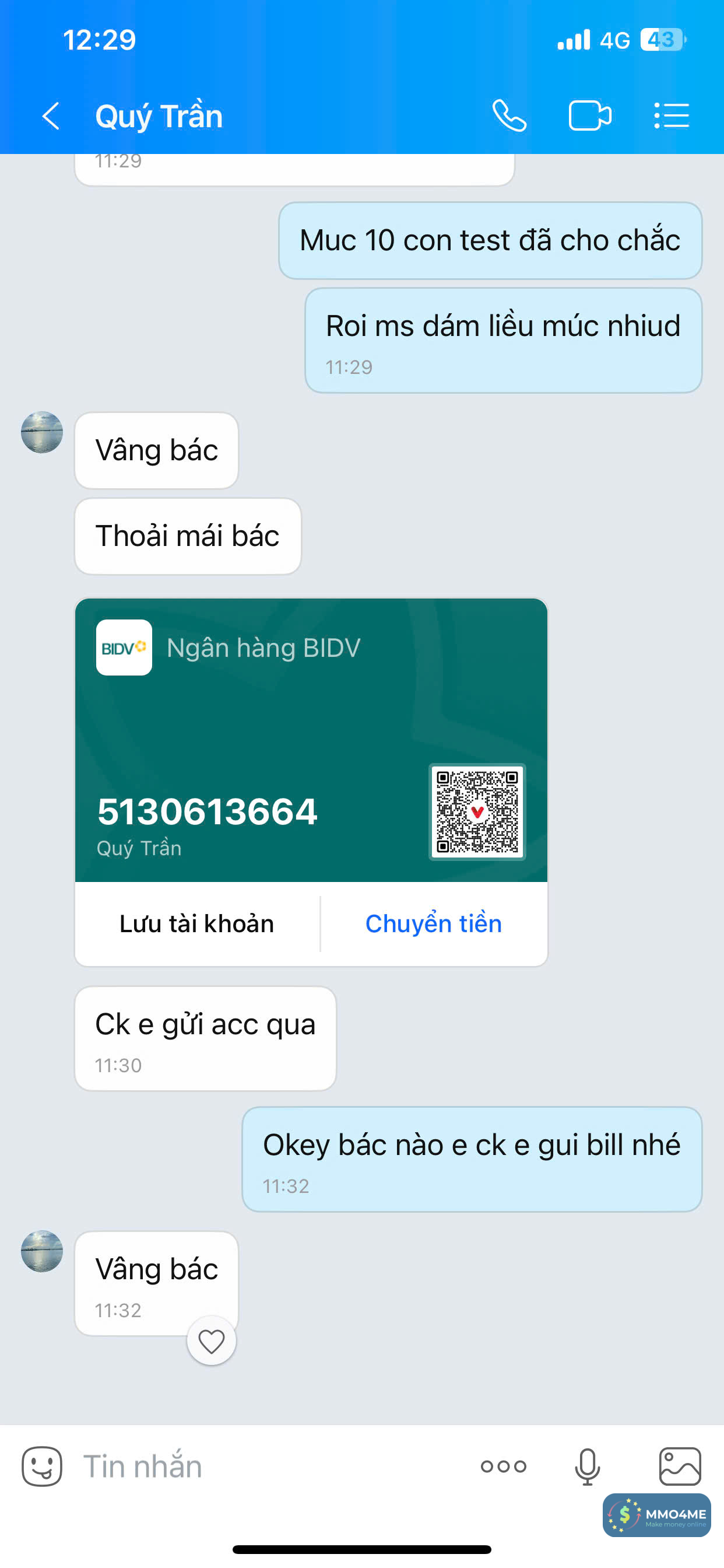Open the chat options menu
The width and height of the screenshot is (724, 1568).
[672, 116]
